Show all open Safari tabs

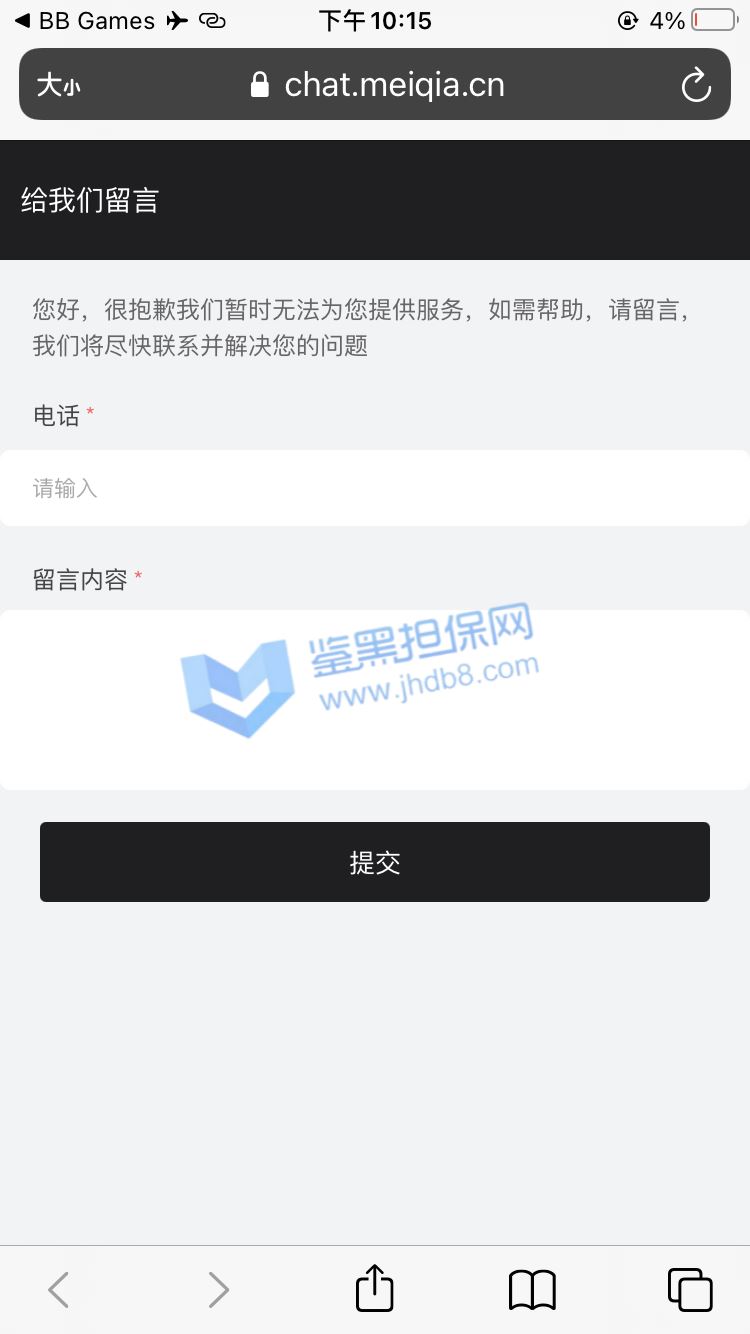click(690, 1290)
